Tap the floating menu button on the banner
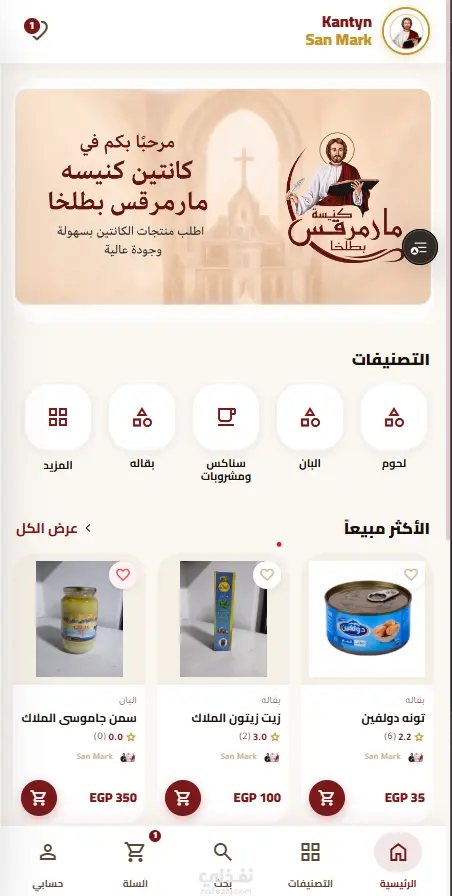 [x=420, y=247]
